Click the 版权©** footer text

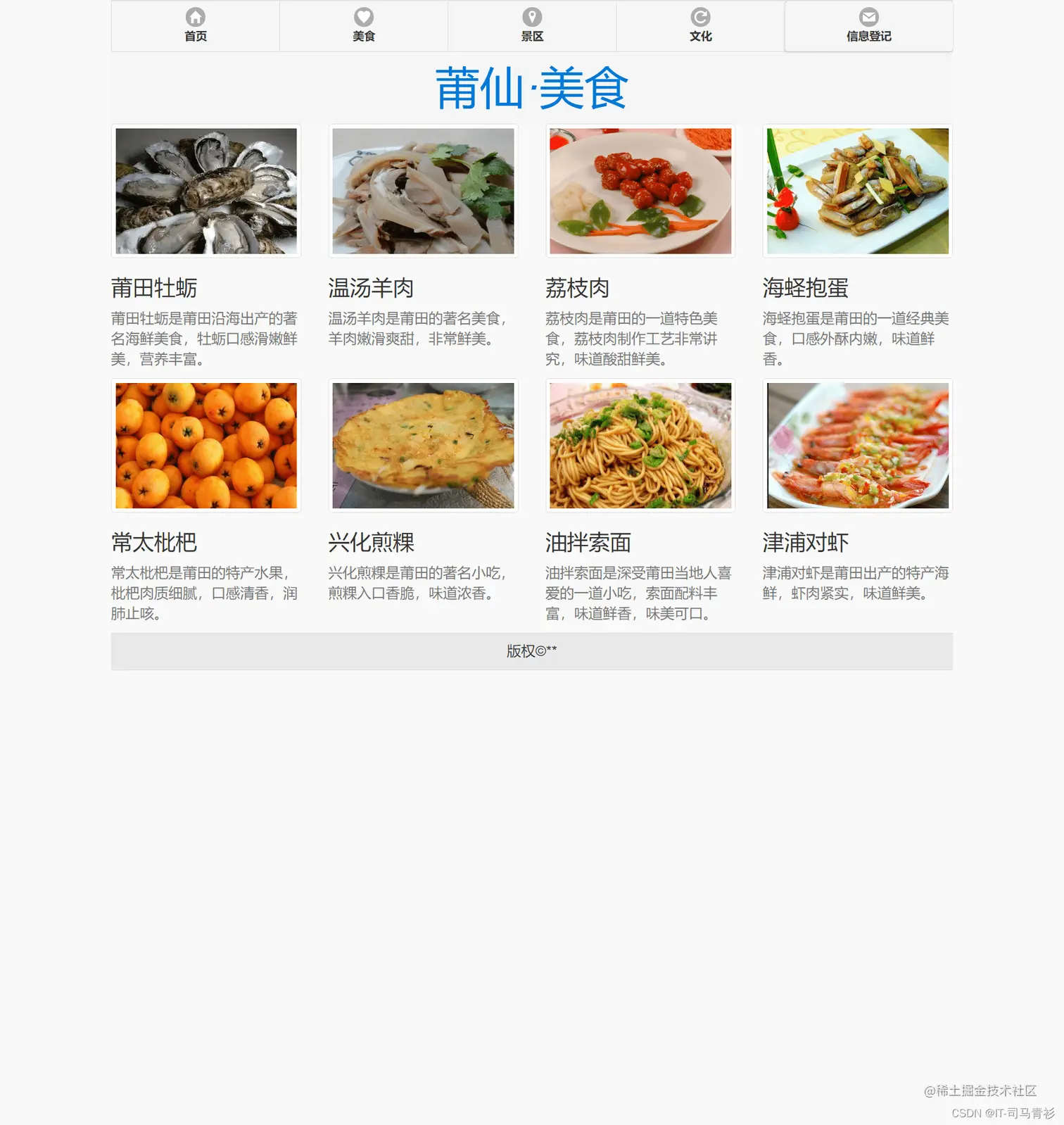coord(532,651)
